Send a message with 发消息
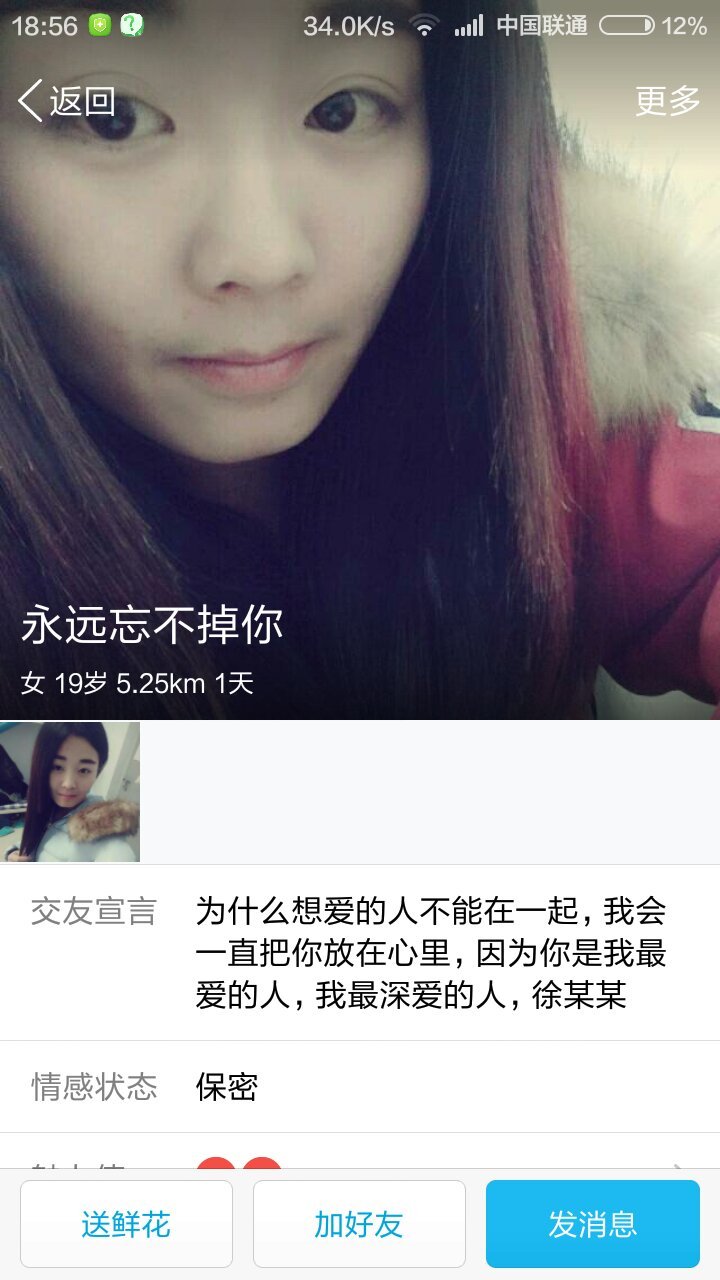Viewport: 720px width, 1280px height. coord(592,1224)
